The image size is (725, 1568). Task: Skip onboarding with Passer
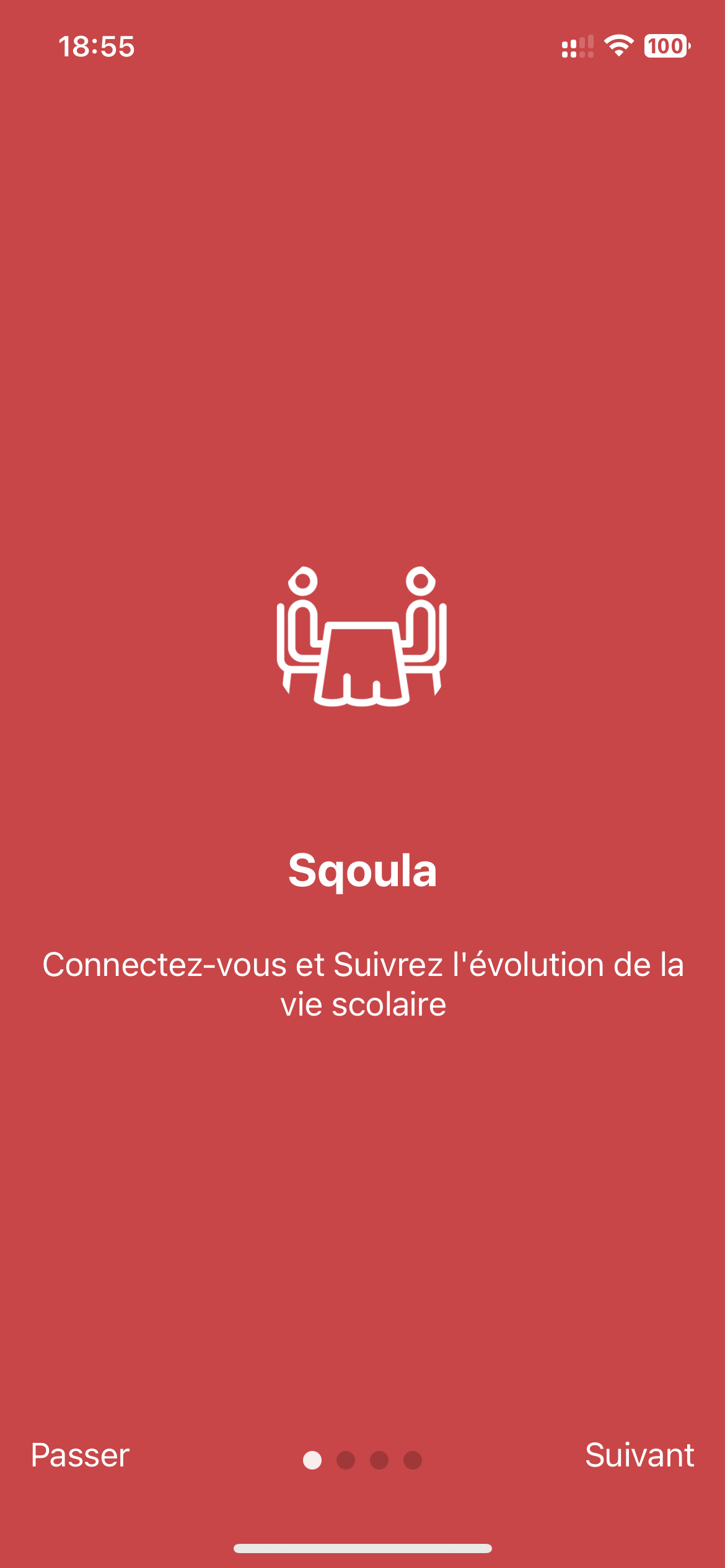click(x=81, y=1455)
